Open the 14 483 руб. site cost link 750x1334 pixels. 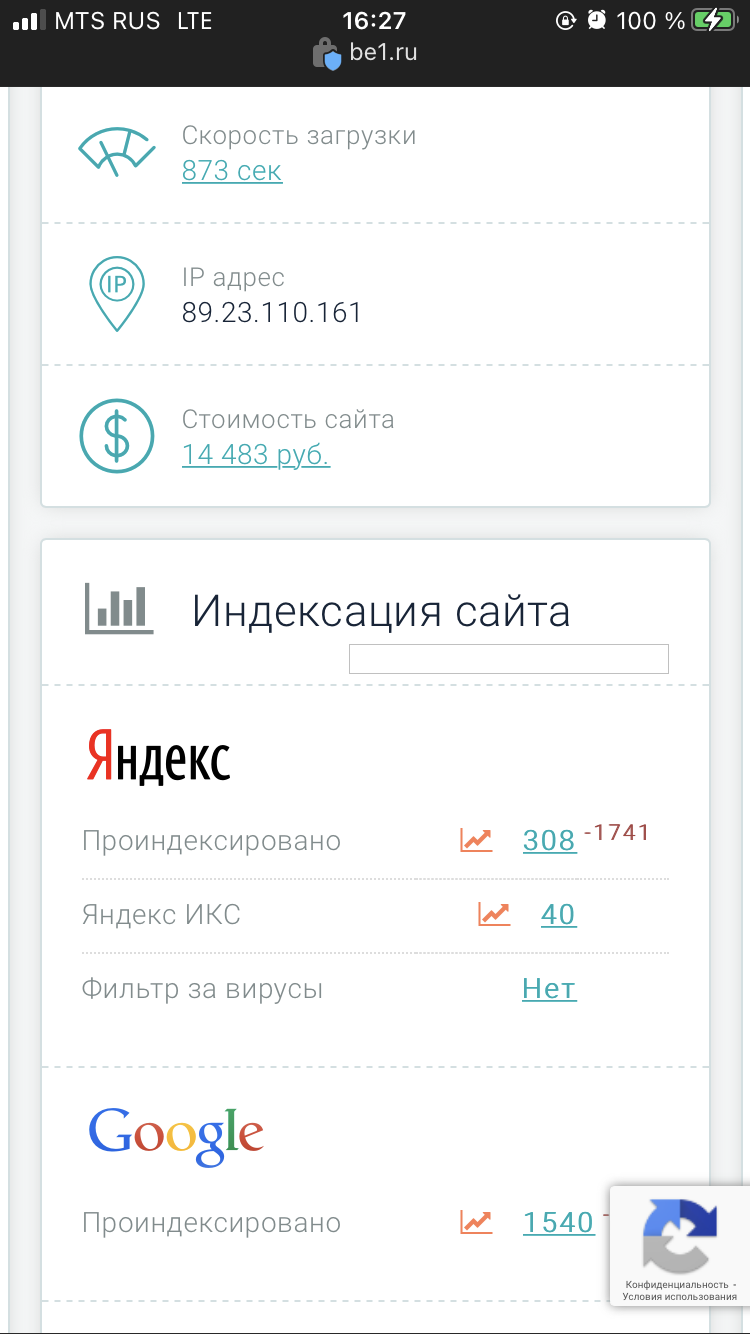(256, 455)
